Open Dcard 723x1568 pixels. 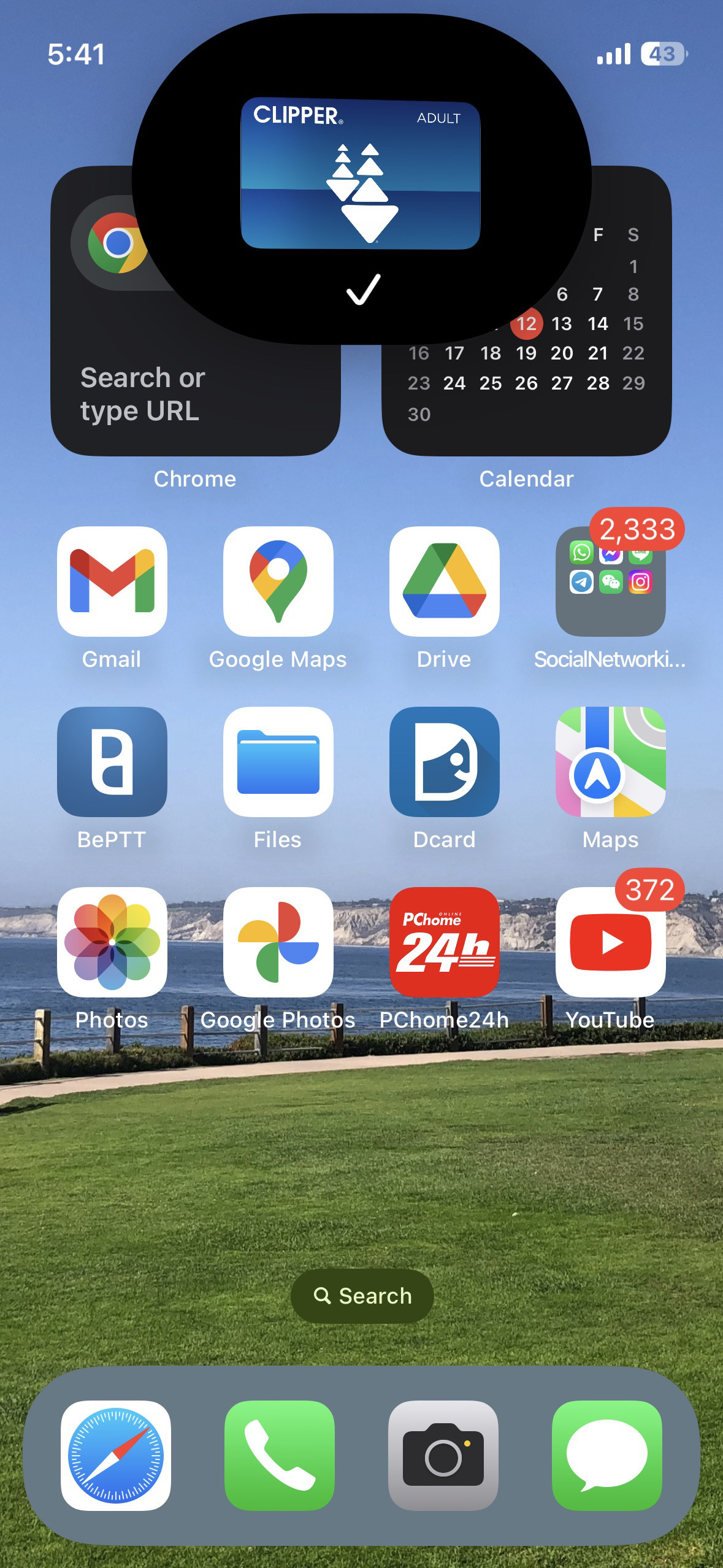coord(444,761)
